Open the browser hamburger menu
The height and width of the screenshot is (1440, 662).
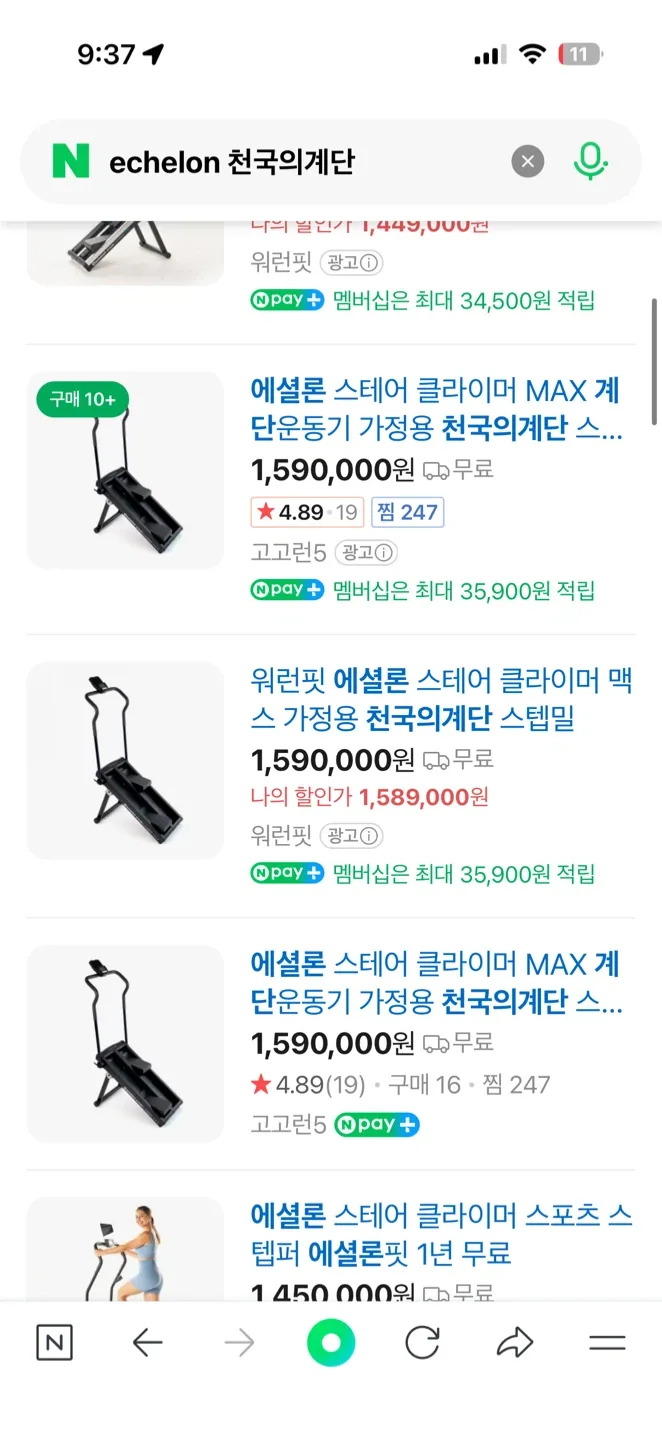click(x=607, y=1343)
